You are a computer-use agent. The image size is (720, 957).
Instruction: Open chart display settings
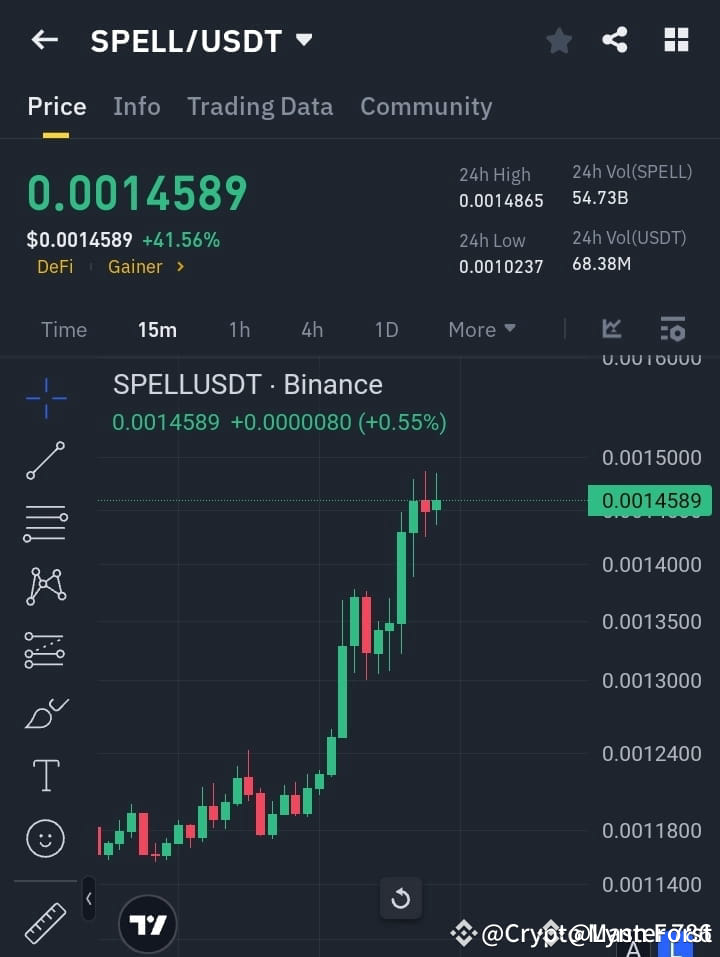tap(672, 328)
